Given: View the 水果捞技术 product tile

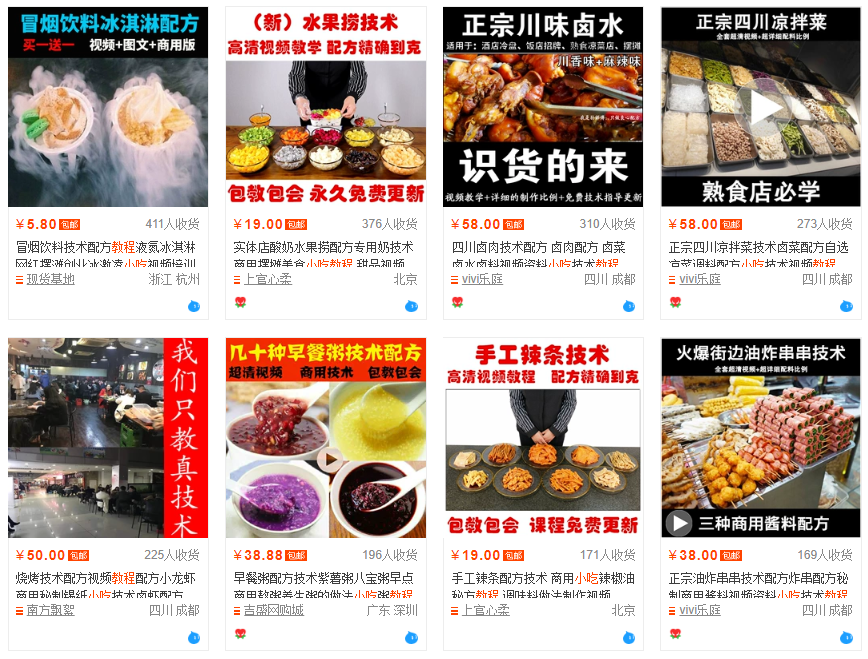Looking at the screenshot, I should pos(326,107).
